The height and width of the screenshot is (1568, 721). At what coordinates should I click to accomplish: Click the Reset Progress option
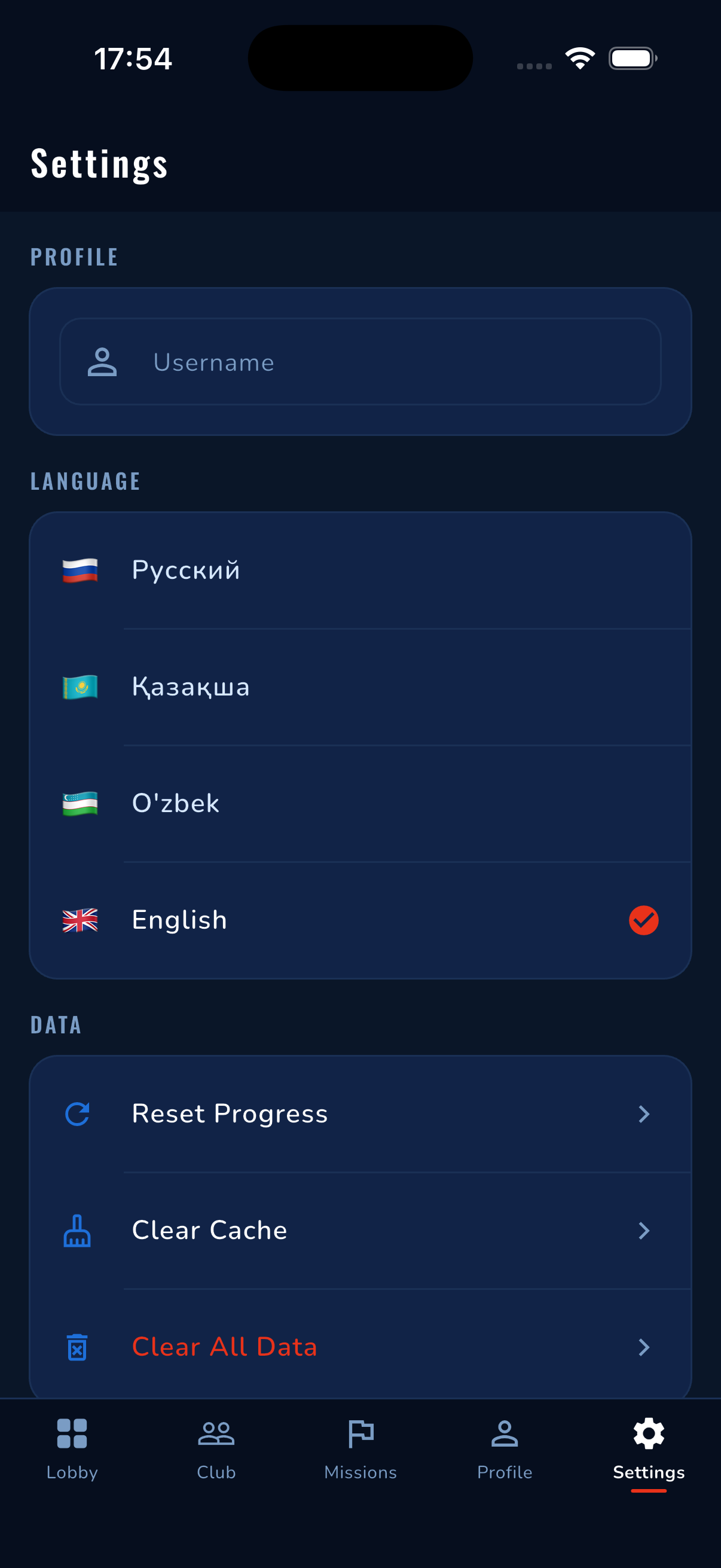point(230,1114)
